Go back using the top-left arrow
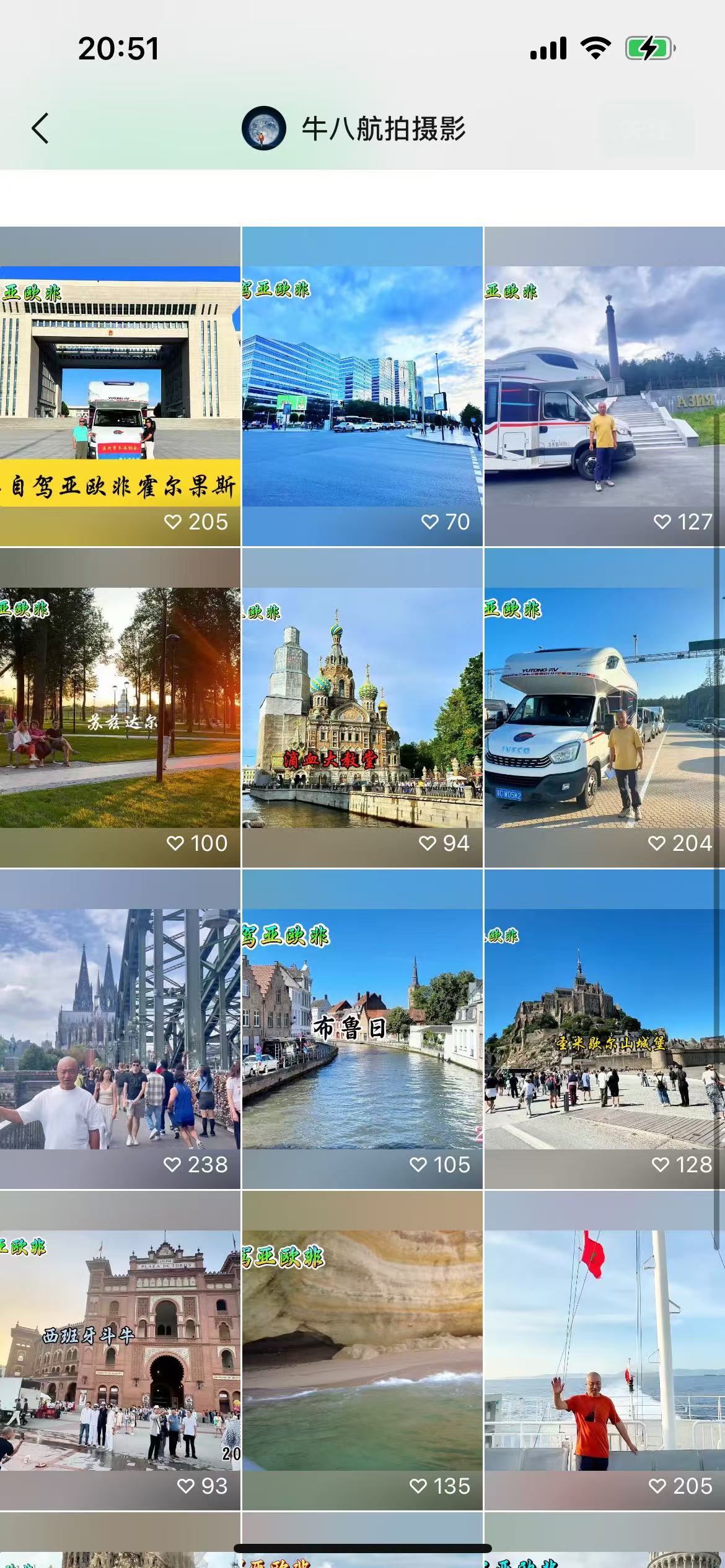This screenshot has width=725, height=1568. click(x=40, y=129)
